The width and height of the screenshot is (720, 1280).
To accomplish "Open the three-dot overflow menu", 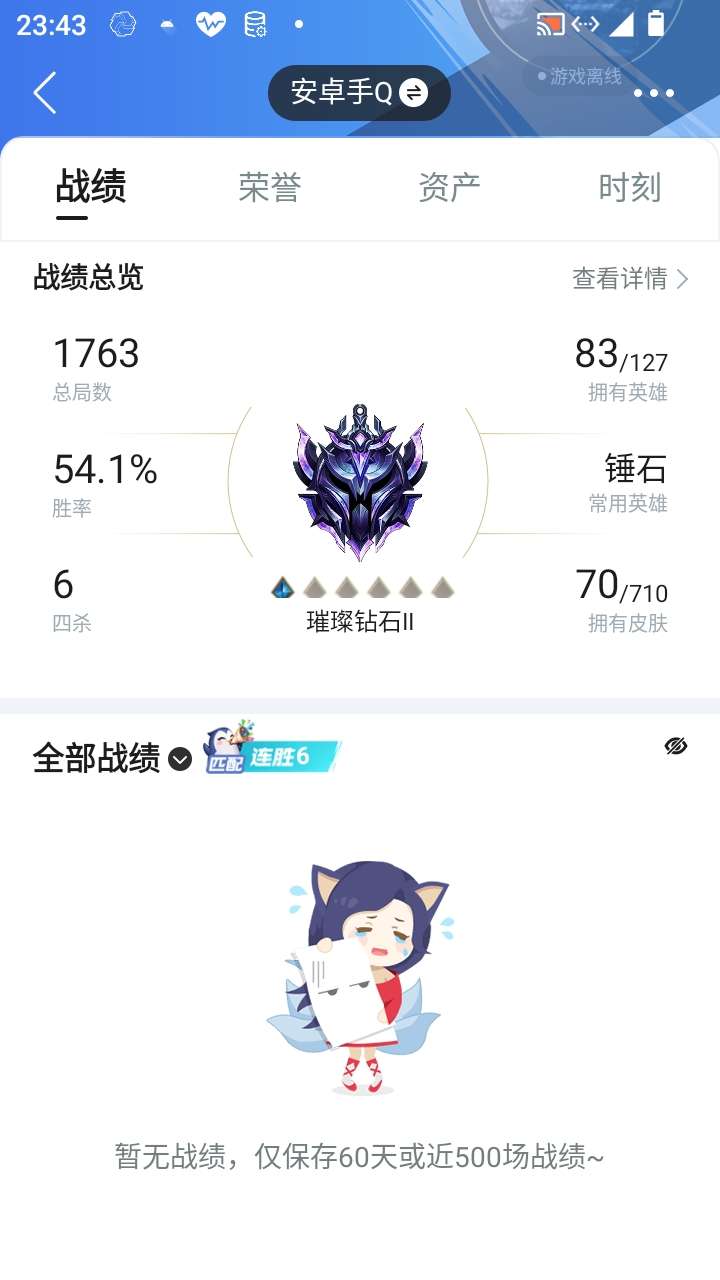I will point(654,93).
